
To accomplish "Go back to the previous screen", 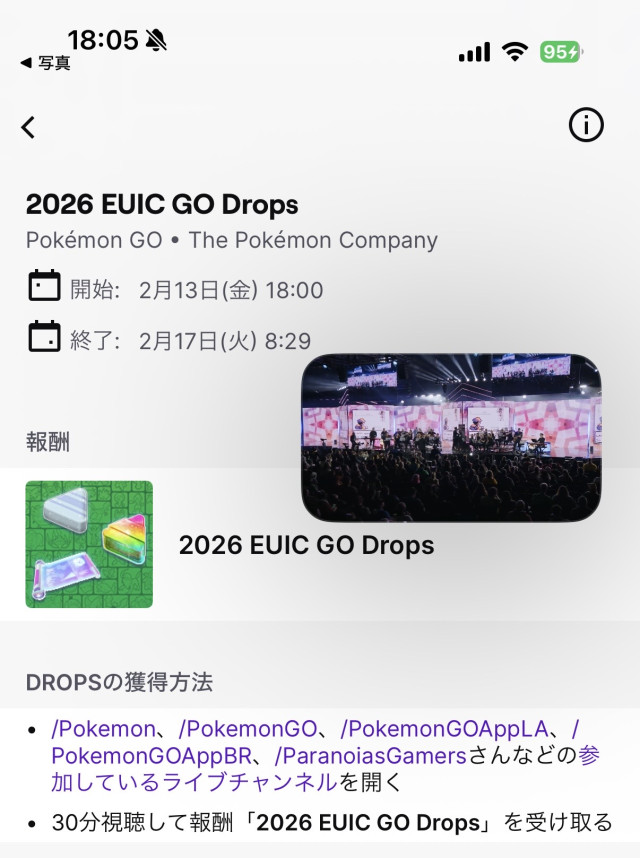I will (28, 127).
